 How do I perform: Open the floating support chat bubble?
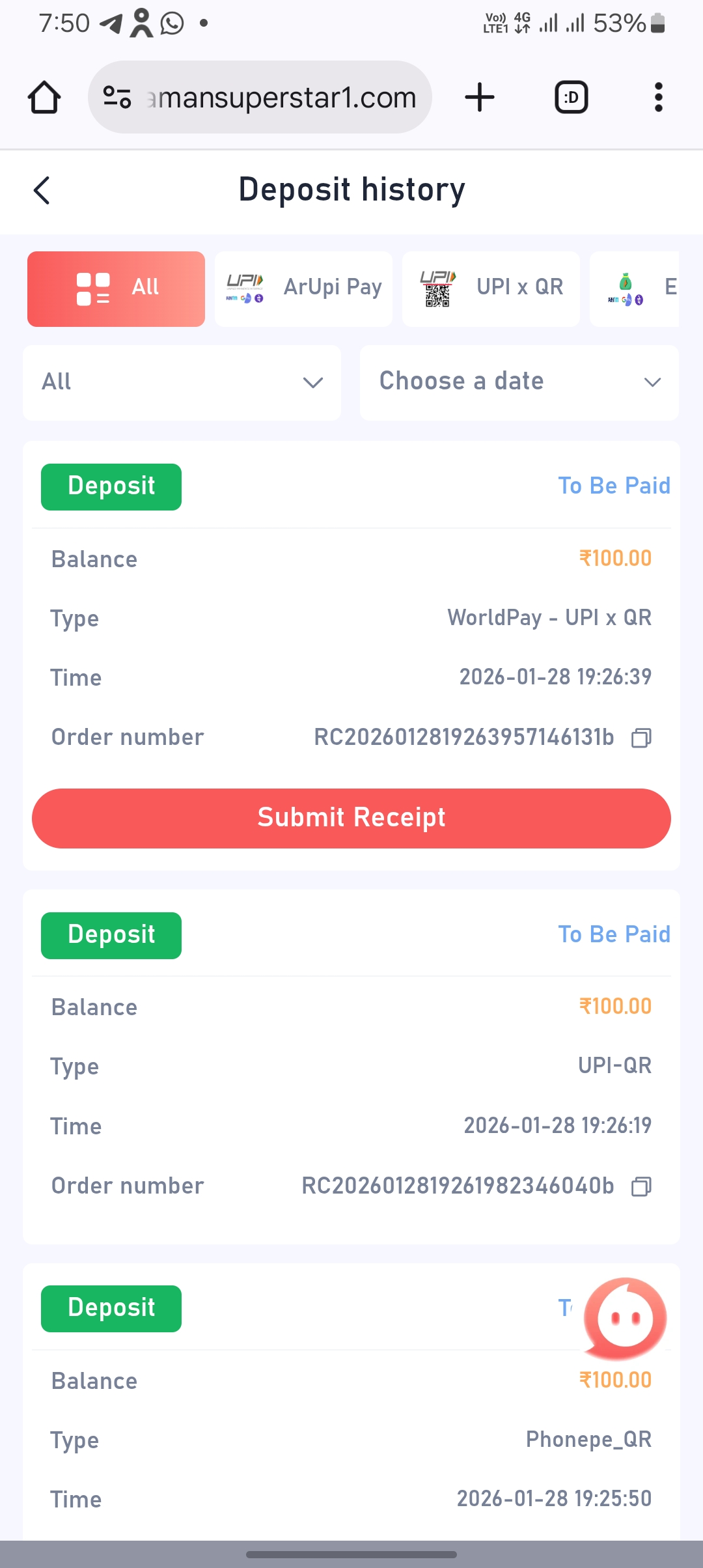624,1318
